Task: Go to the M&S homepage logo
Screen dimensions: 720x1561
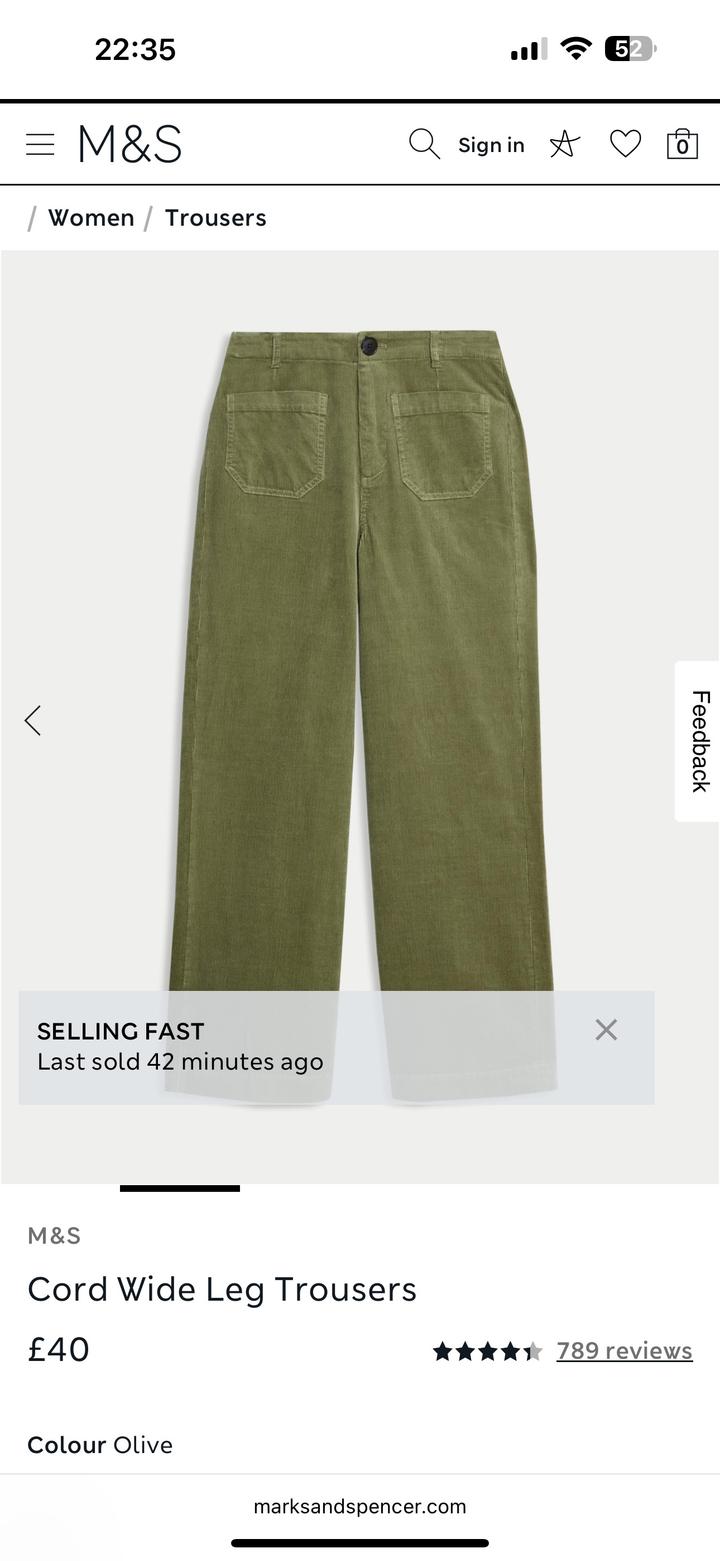Action: [x=130, y=145]
